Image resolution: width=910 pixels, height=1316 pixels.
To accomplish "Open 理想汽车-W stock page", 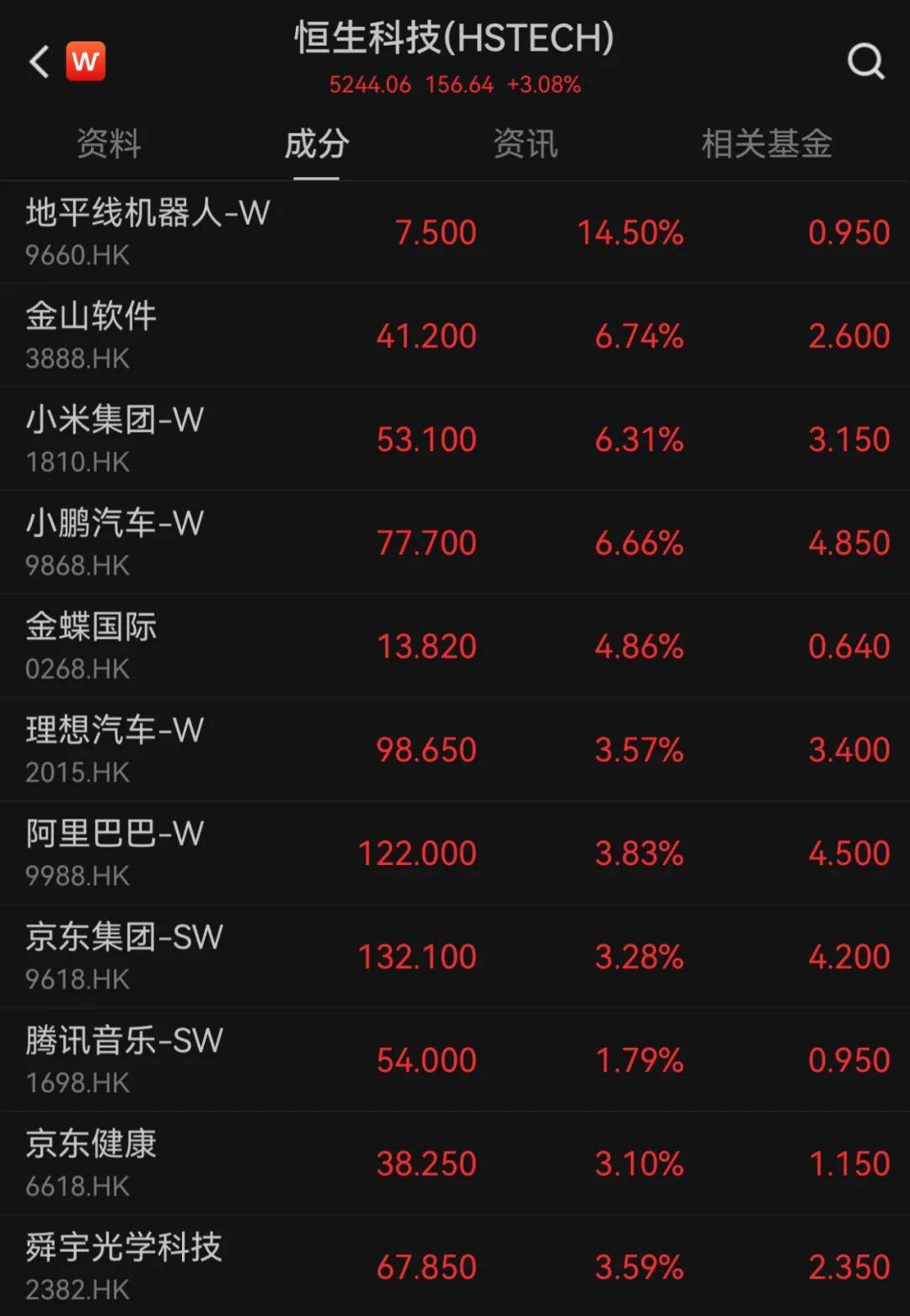I will [455, 749].
